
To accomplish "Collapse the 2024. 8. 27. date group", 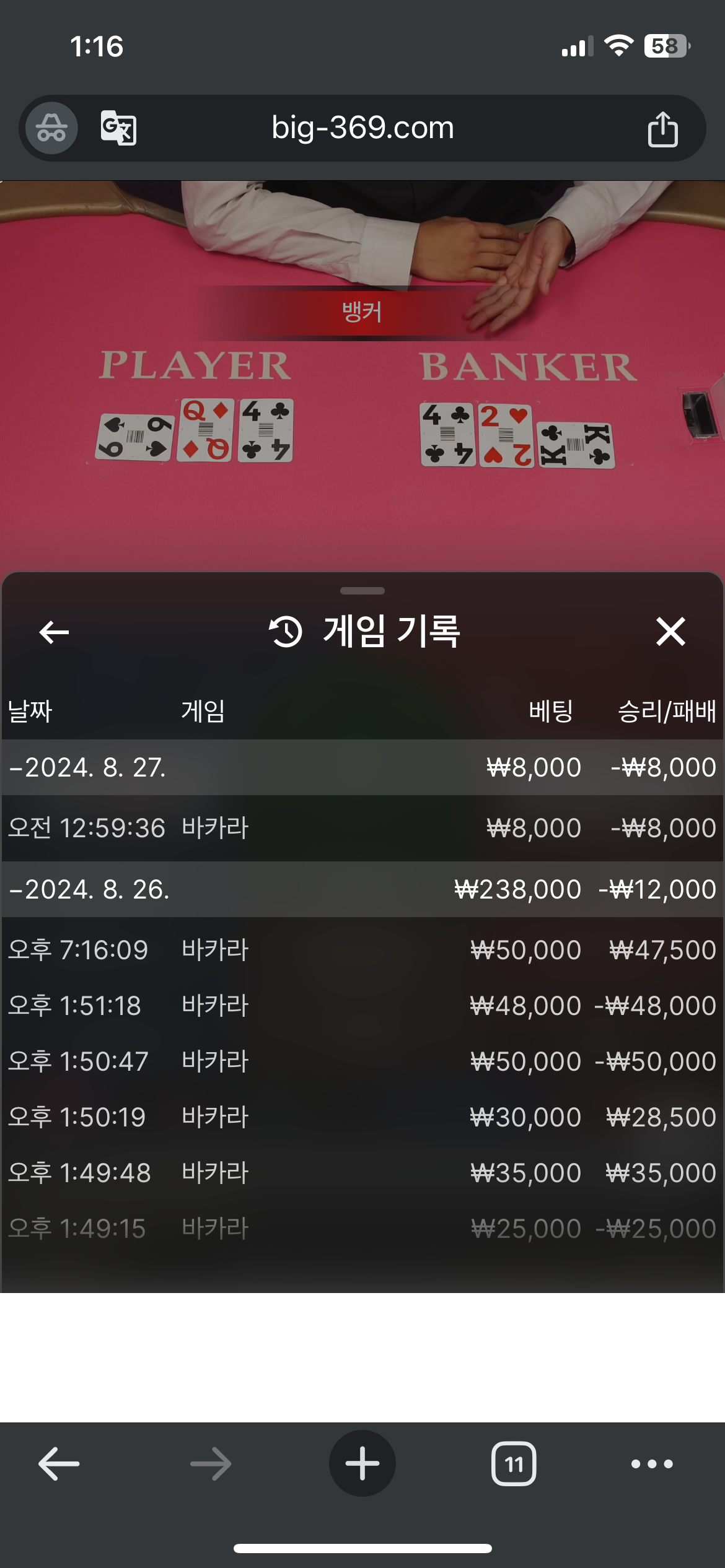I will pos(87,767).
